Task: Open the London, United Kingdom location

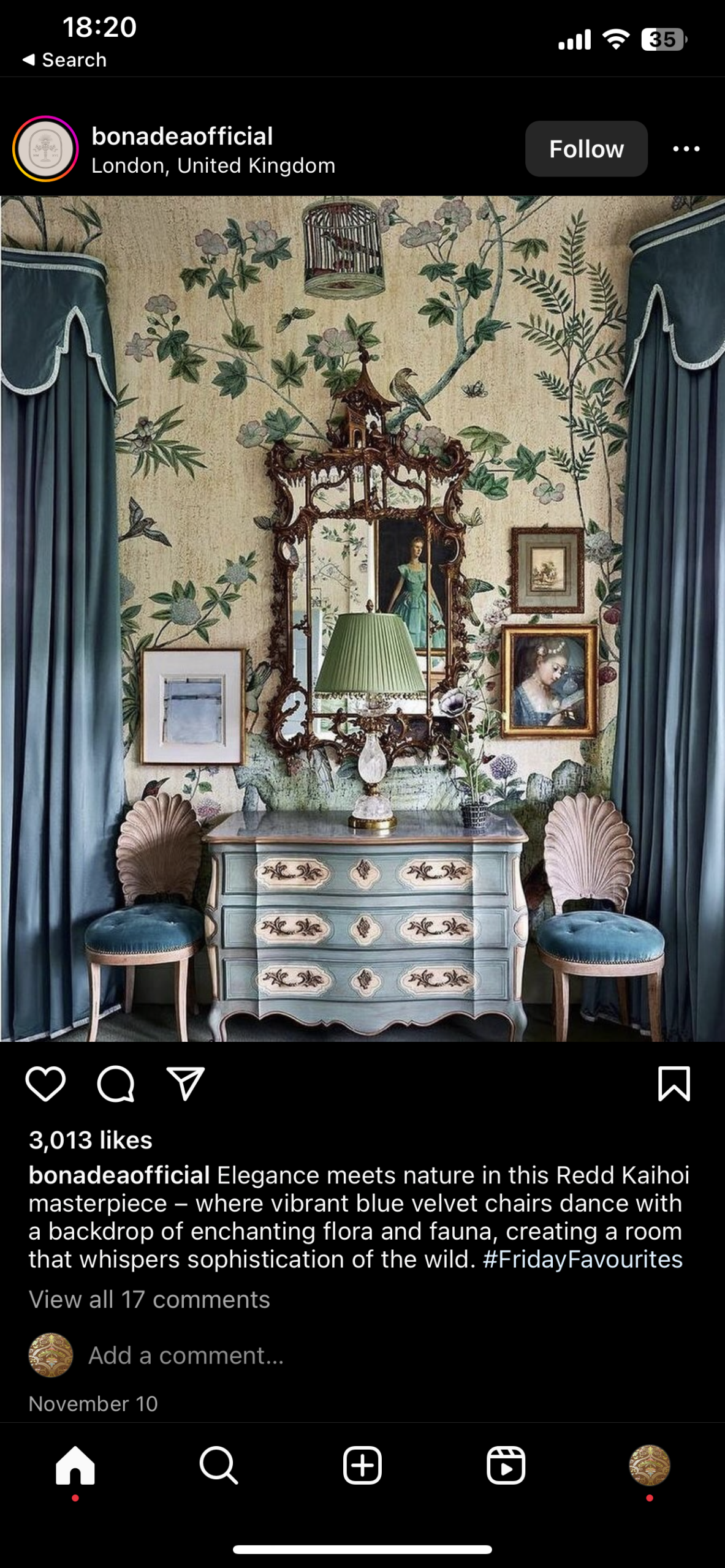Action: (x=213, y=166)
